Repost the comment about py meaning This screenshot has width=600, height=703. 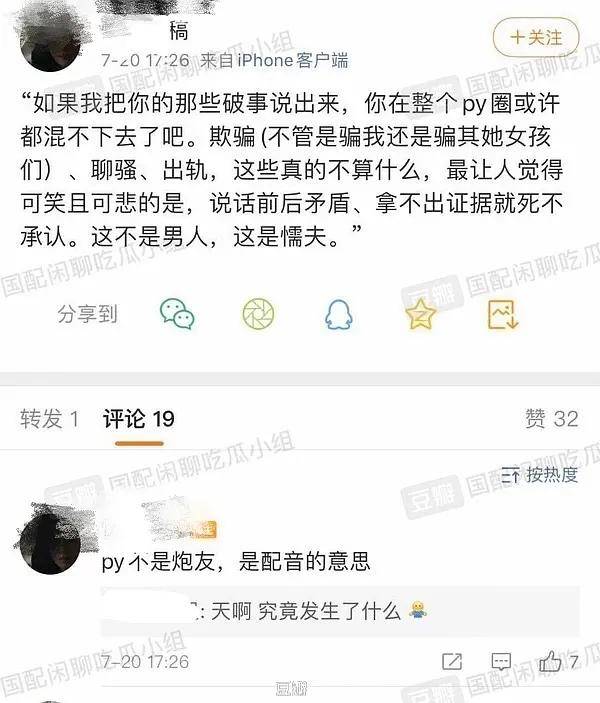point(452,662)
